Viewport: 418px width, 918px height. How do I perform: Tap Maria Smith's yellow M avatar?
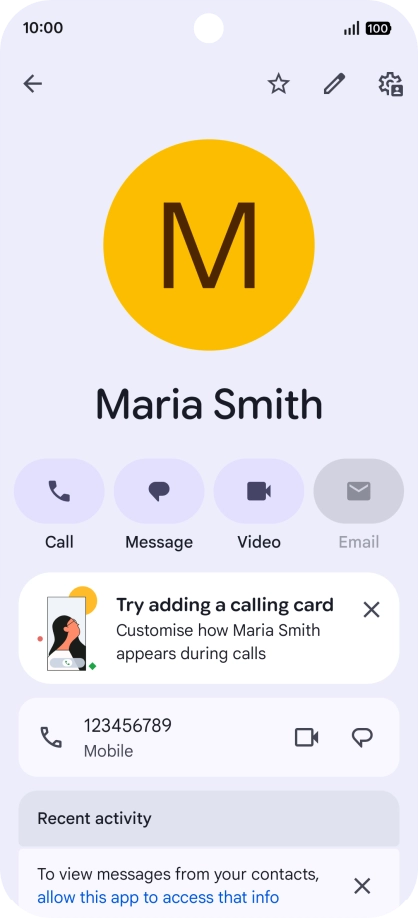tap(209, 245)
